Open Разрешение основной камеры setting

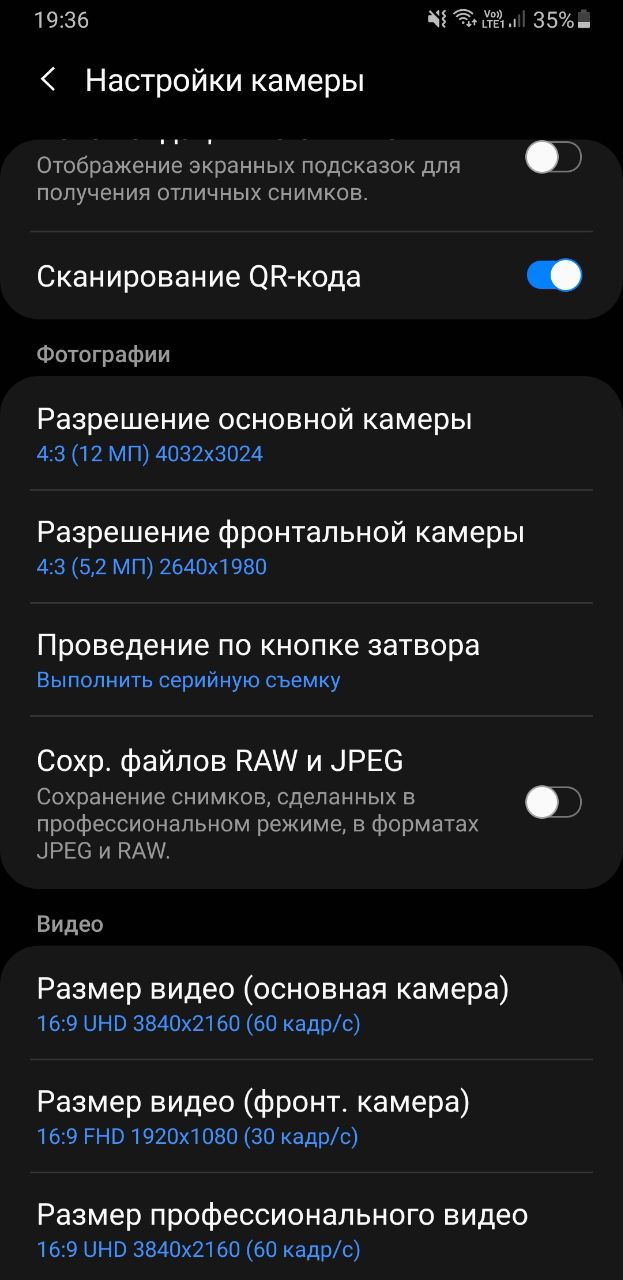tap(311, 434)
